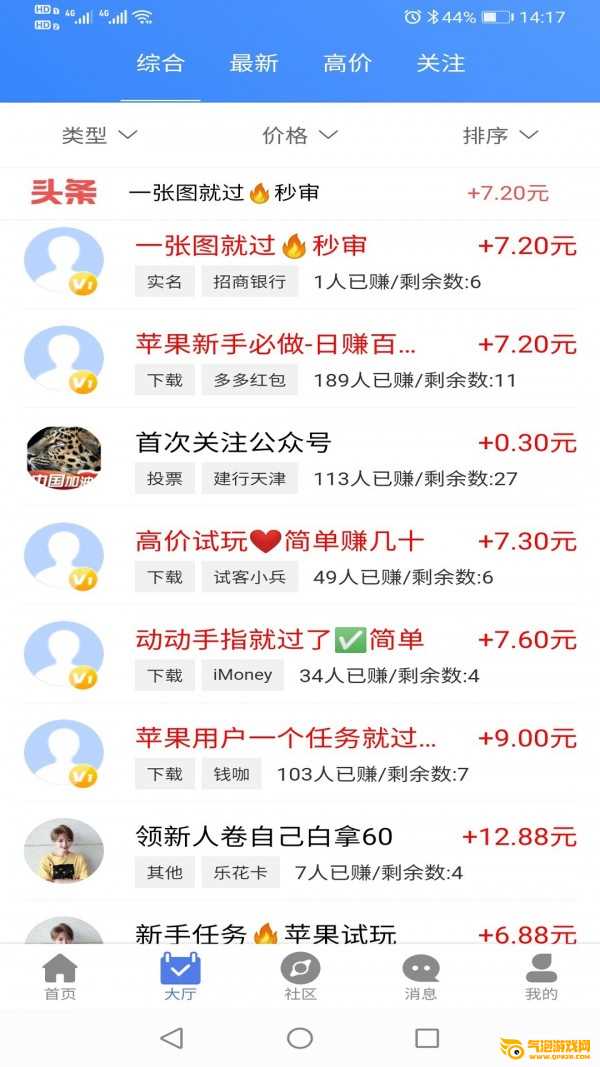Switch to the 高价 top tab

point(347,63)
